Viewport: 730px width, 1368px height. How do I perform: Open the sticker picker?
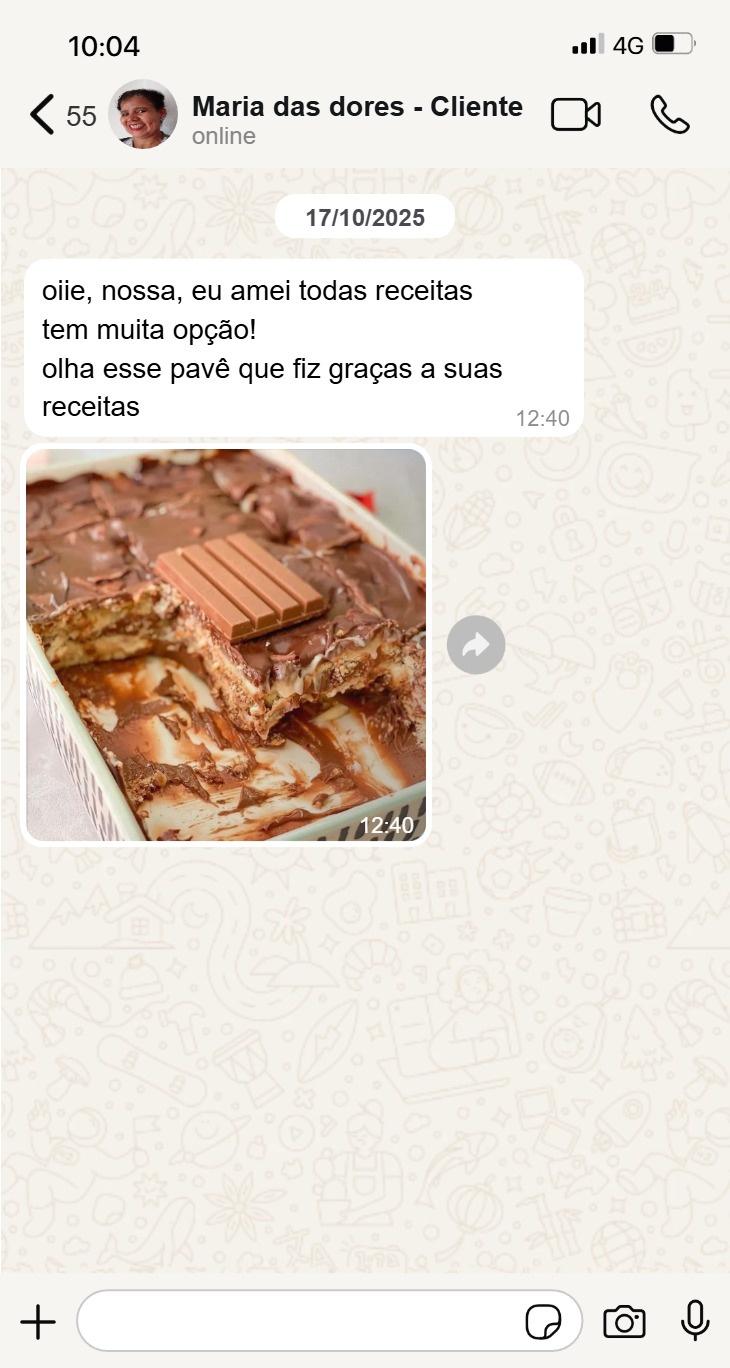544,1322
